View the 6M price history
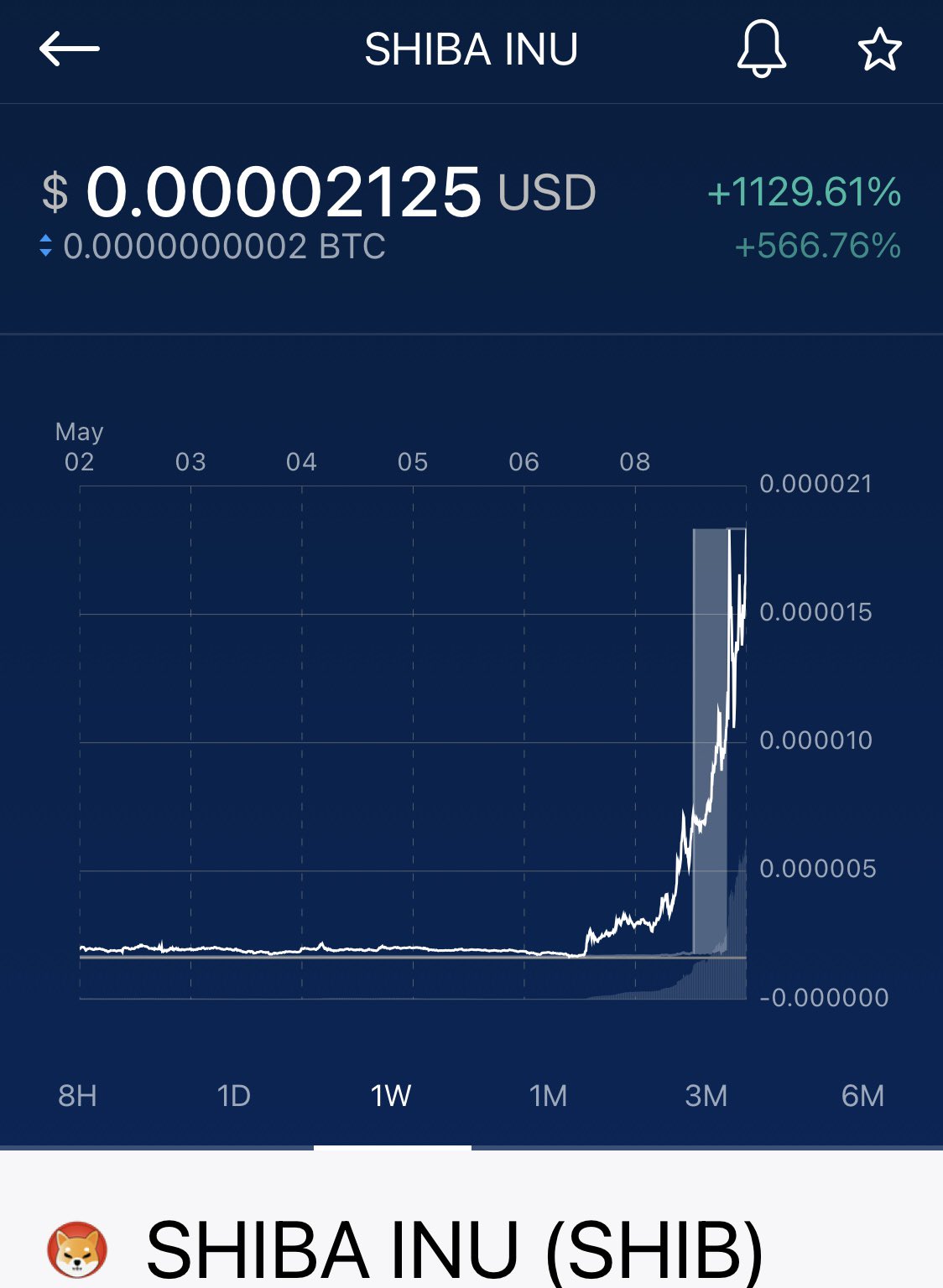Screen dimensions: 943x1288 tap(862, 1095)
